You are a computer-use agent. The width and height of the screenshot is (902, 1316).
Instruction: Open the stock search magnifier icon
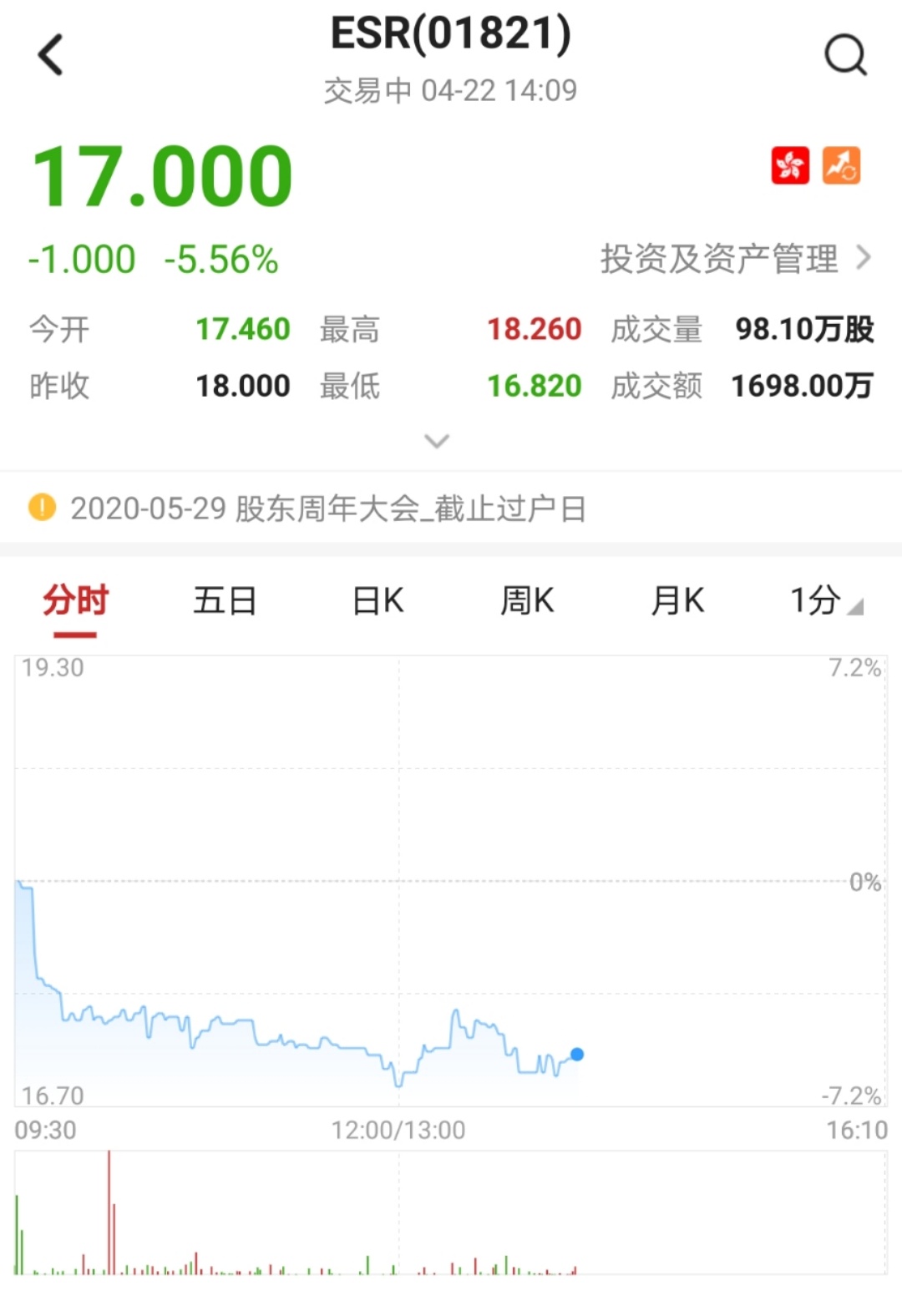click(845, 55)
